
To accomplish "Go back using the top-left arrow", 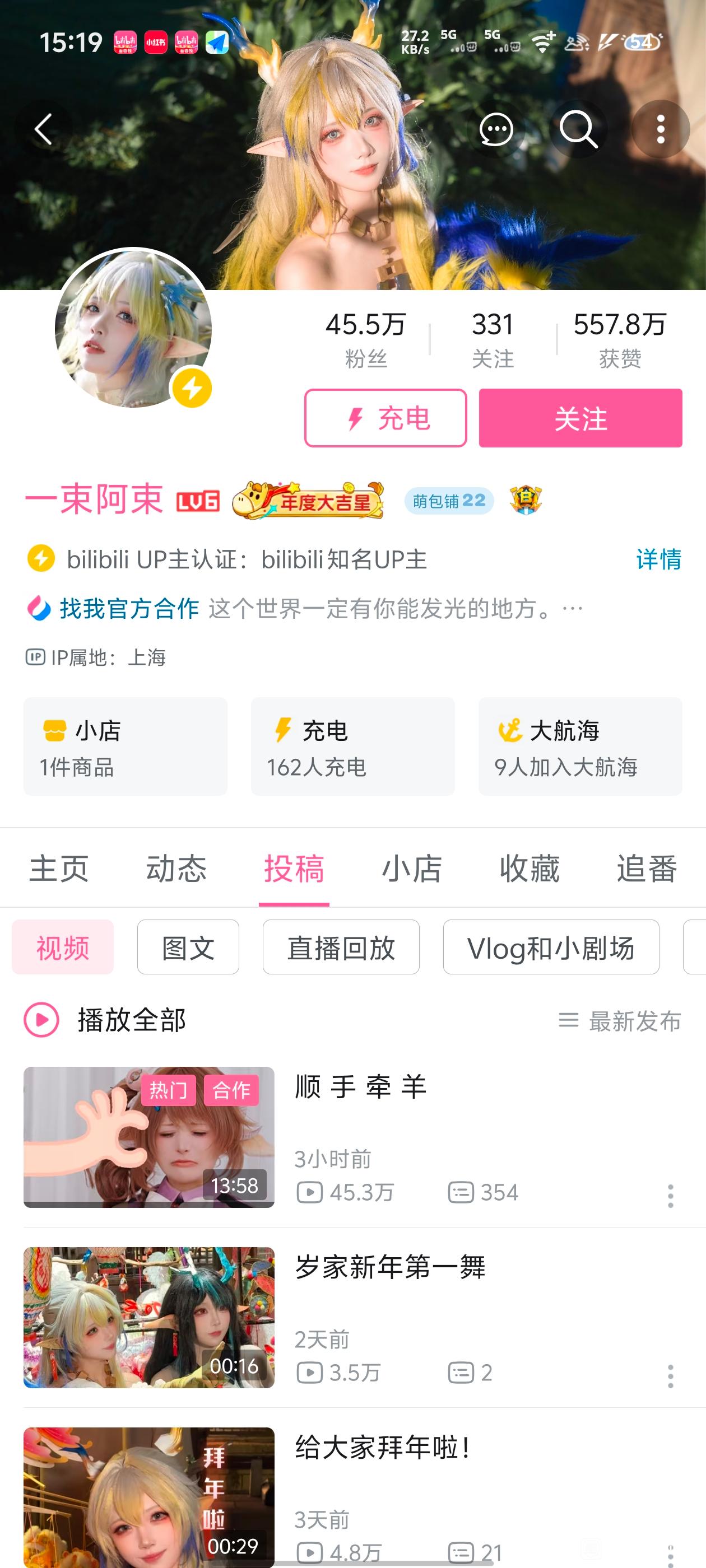I will [43, 129].
